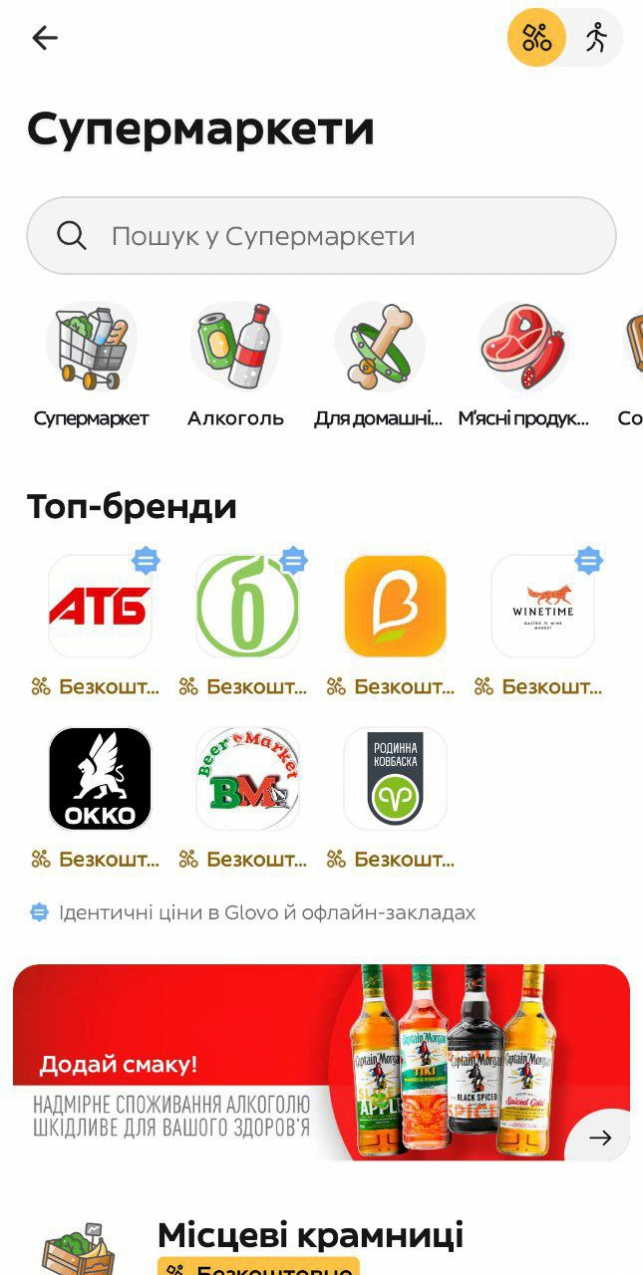Viewport: 643px width, 1275px height.
Task: Switch to courier delivery mode
Action: coord(537,39)
